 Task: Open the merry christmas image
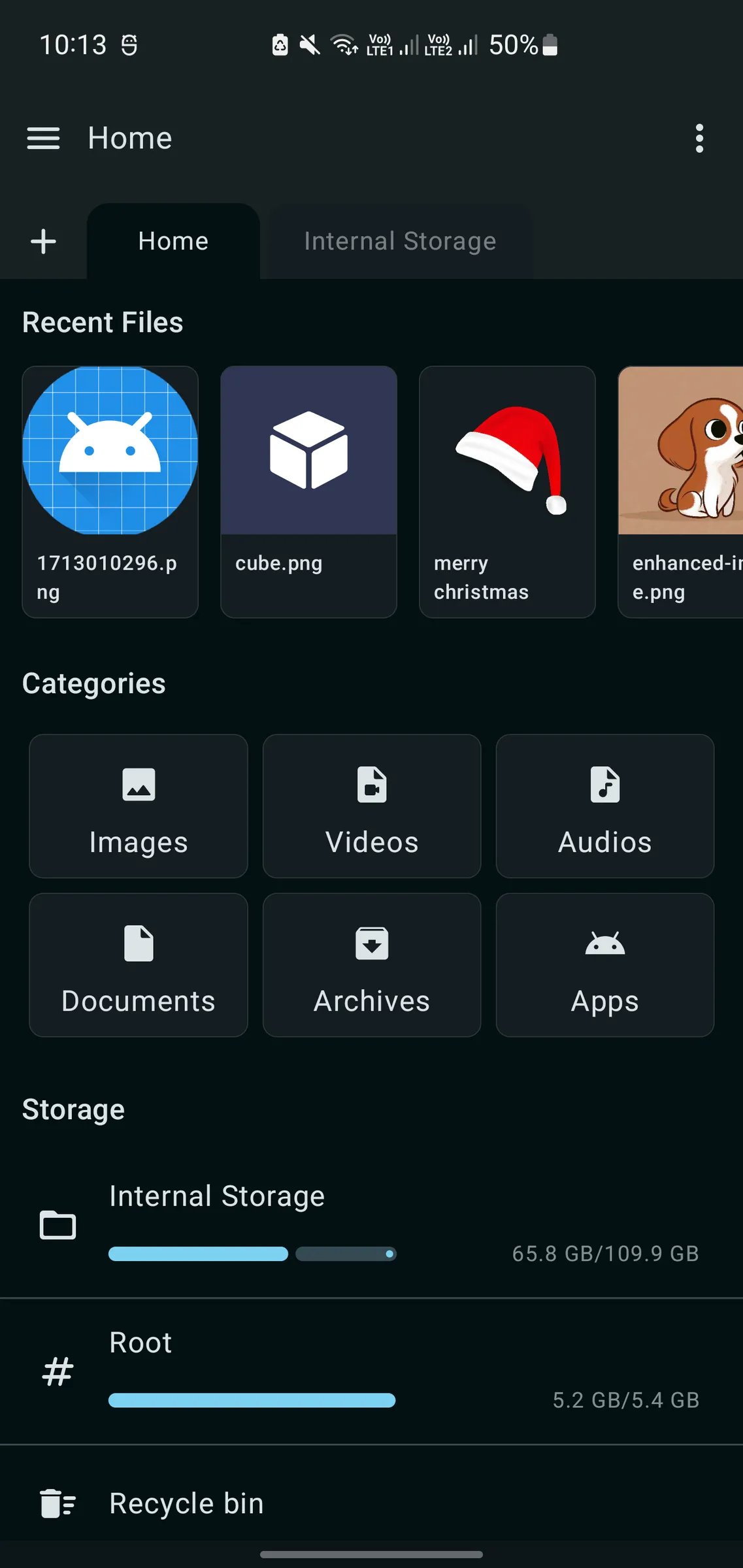coord(507,490)
